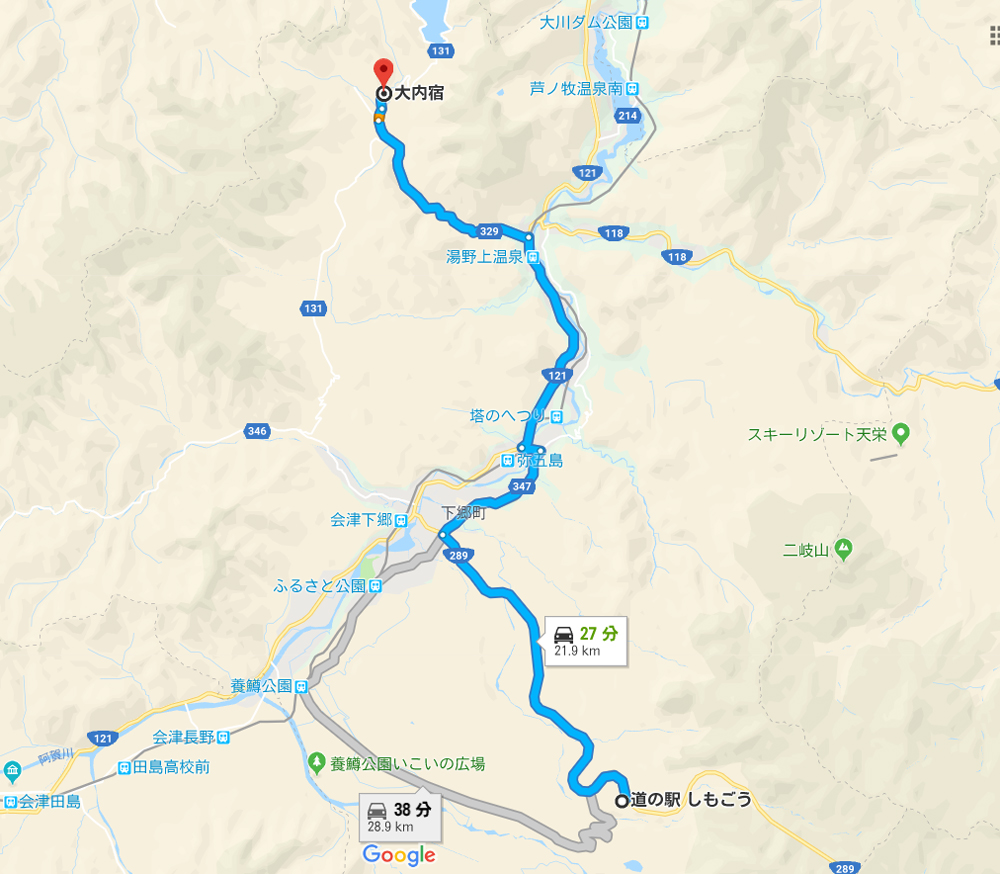This screenshot has height=874, width=1000.
Task: Open 養鱒公園いこいの広場 place marker
Action: tap(317, 763)
